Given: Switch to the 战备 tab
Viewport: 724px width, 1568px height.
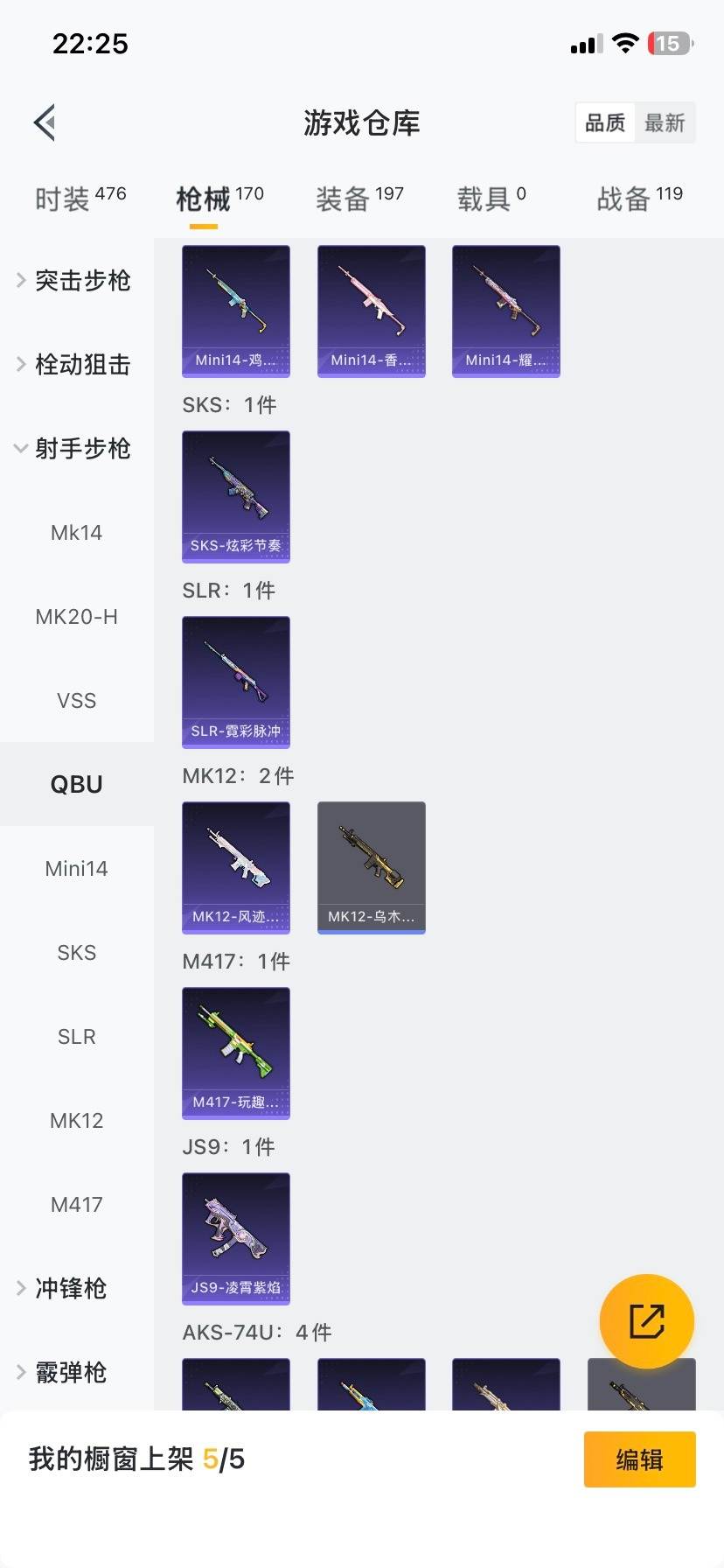Looking at the screenshot, I should [639, 199].
